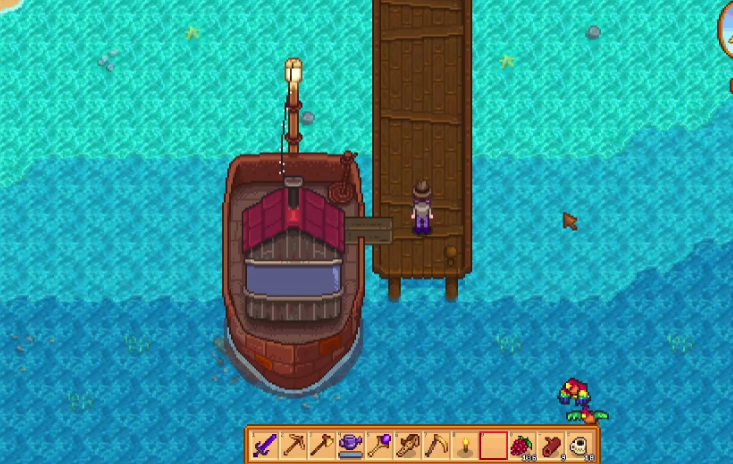Select the coffee cup item

click(x=578, y=444)
